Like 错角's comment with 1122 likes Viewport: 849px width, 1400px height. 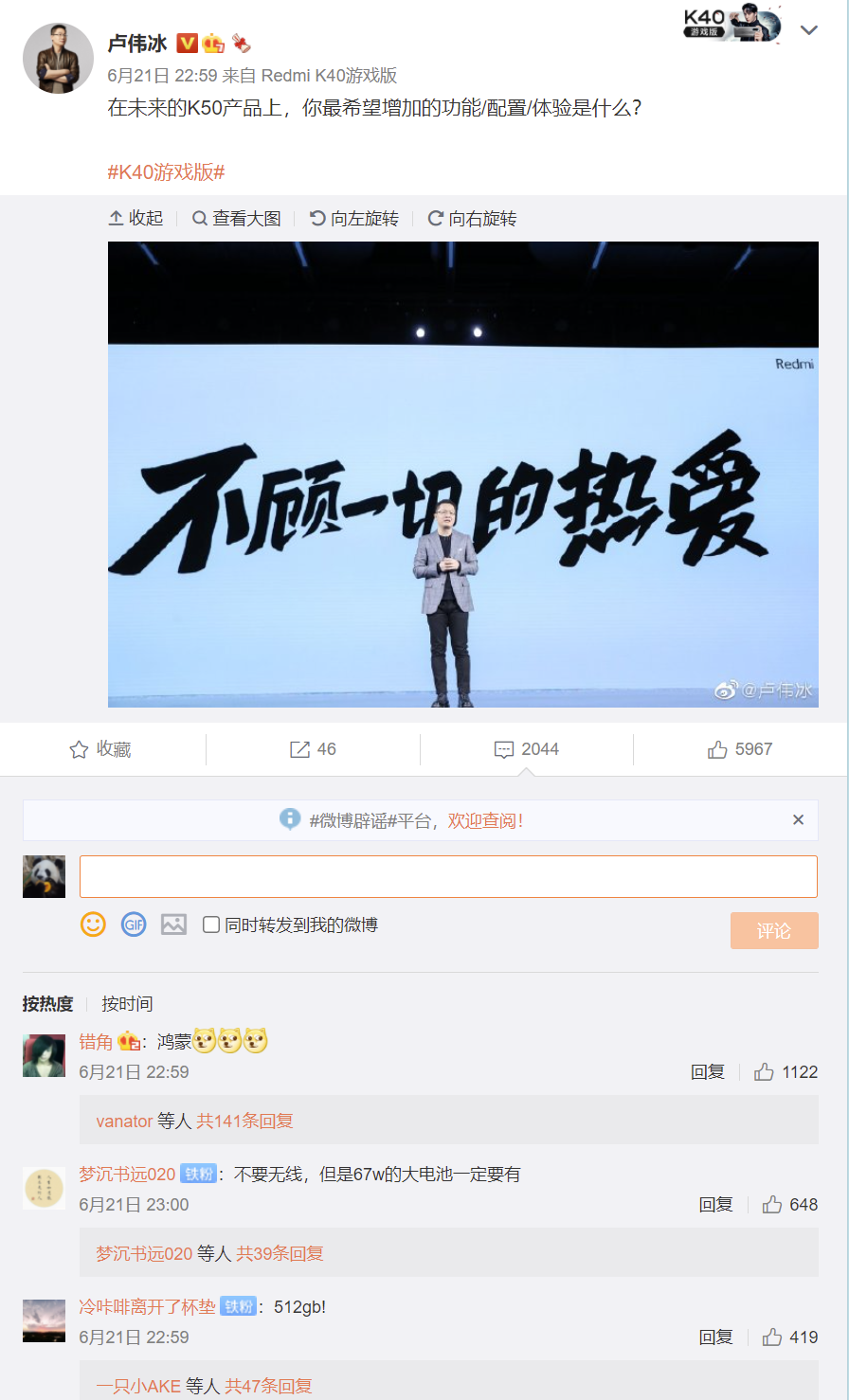(x=786, y=1072)
